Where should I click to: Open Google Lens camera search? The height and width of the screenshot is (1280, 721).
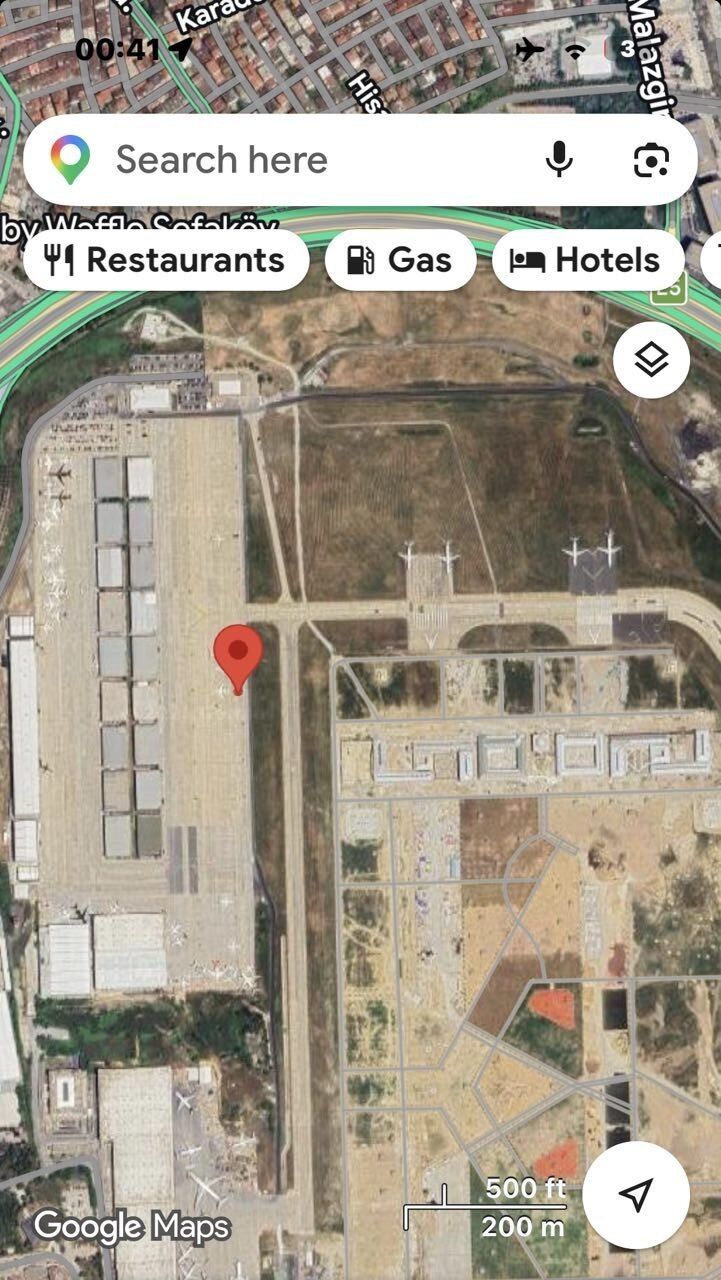651,160
